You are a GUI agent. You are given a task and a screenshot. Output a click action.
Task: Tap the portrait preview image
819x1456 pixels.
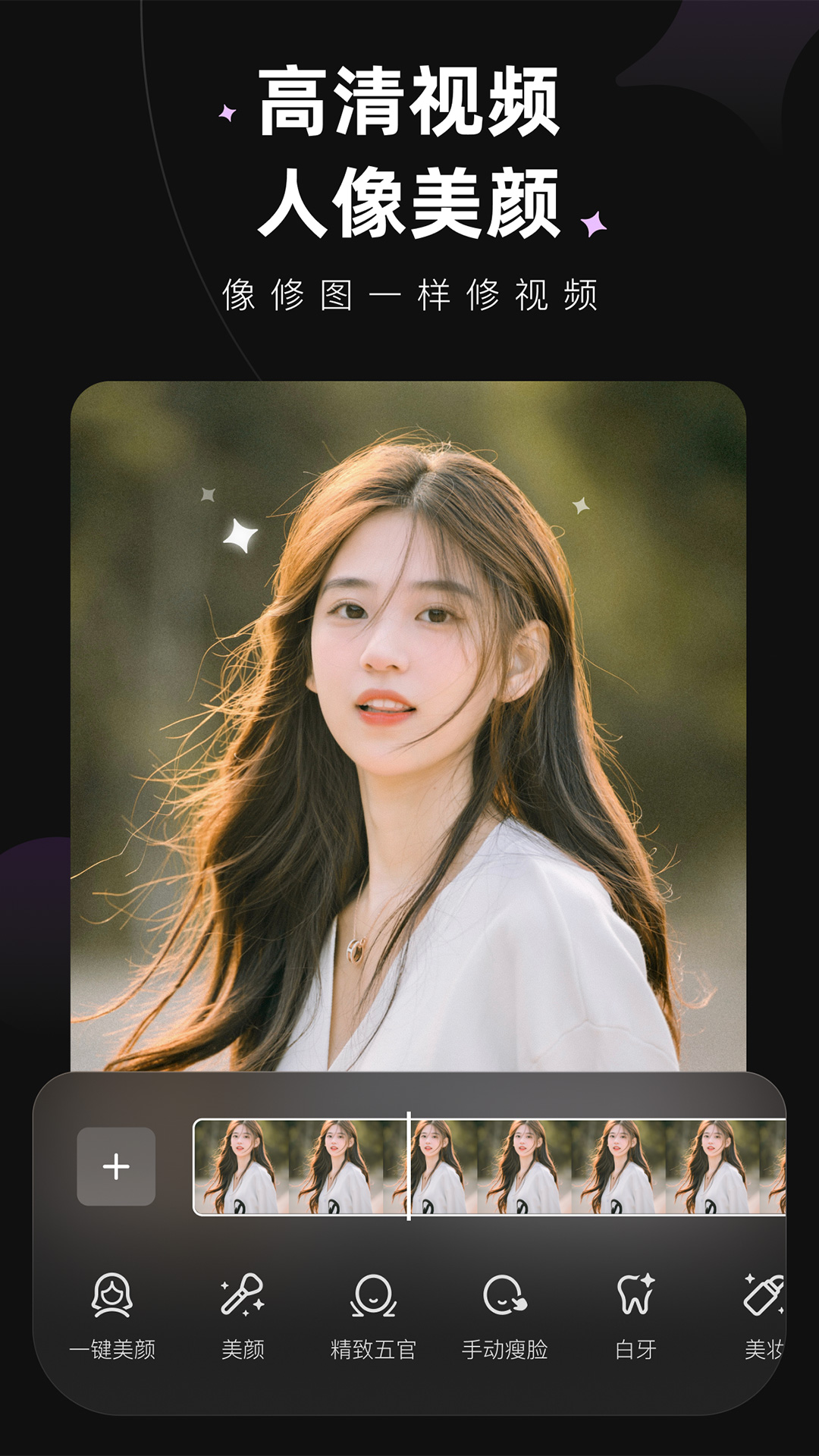coord(409,720)
